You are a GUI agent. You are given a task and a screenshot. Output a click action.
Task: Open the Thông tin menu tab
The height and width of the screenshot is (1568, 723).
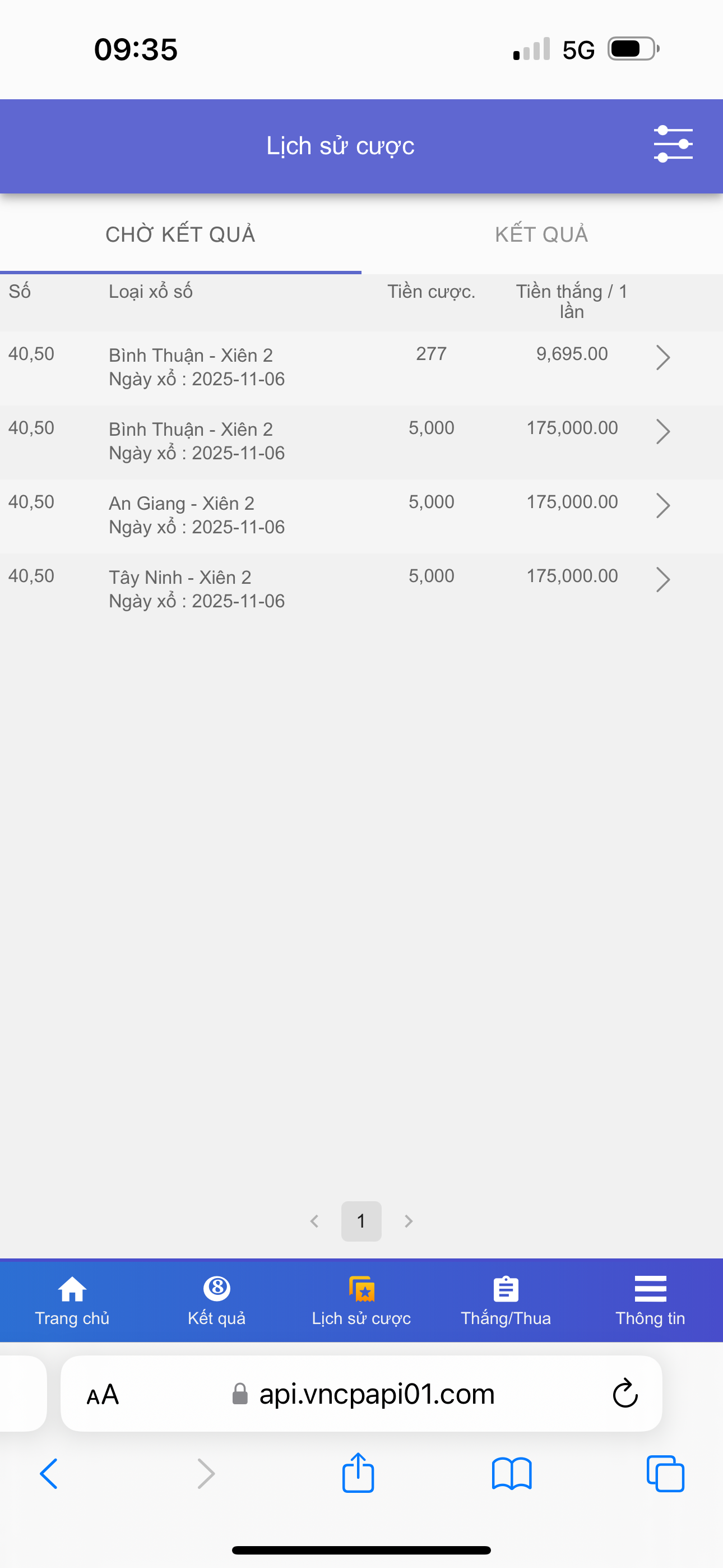(x=650, y=1300)
